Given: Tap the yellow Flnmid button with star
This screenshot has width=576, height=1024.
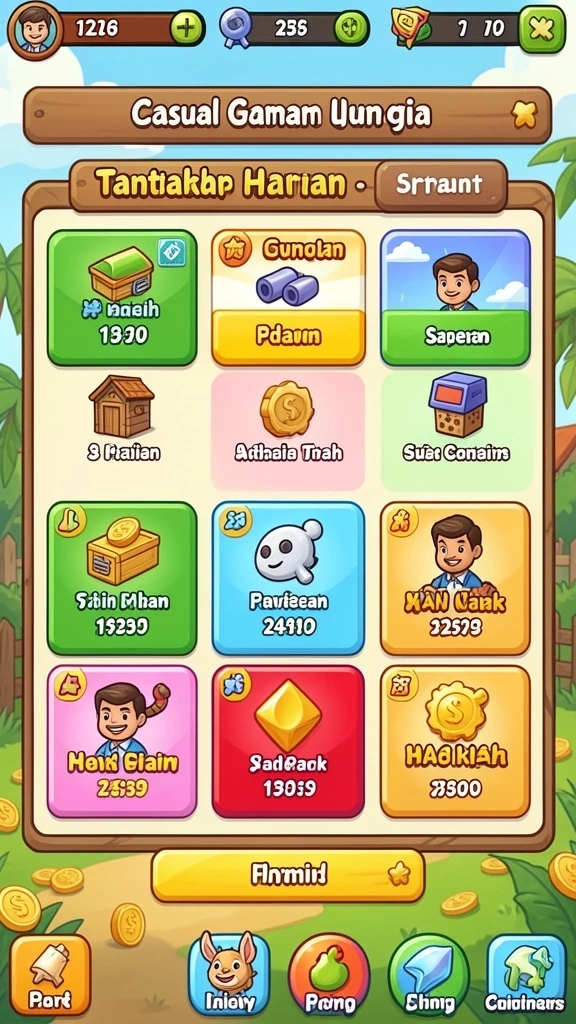Looking at the screenshot, I should pos(288,875).
